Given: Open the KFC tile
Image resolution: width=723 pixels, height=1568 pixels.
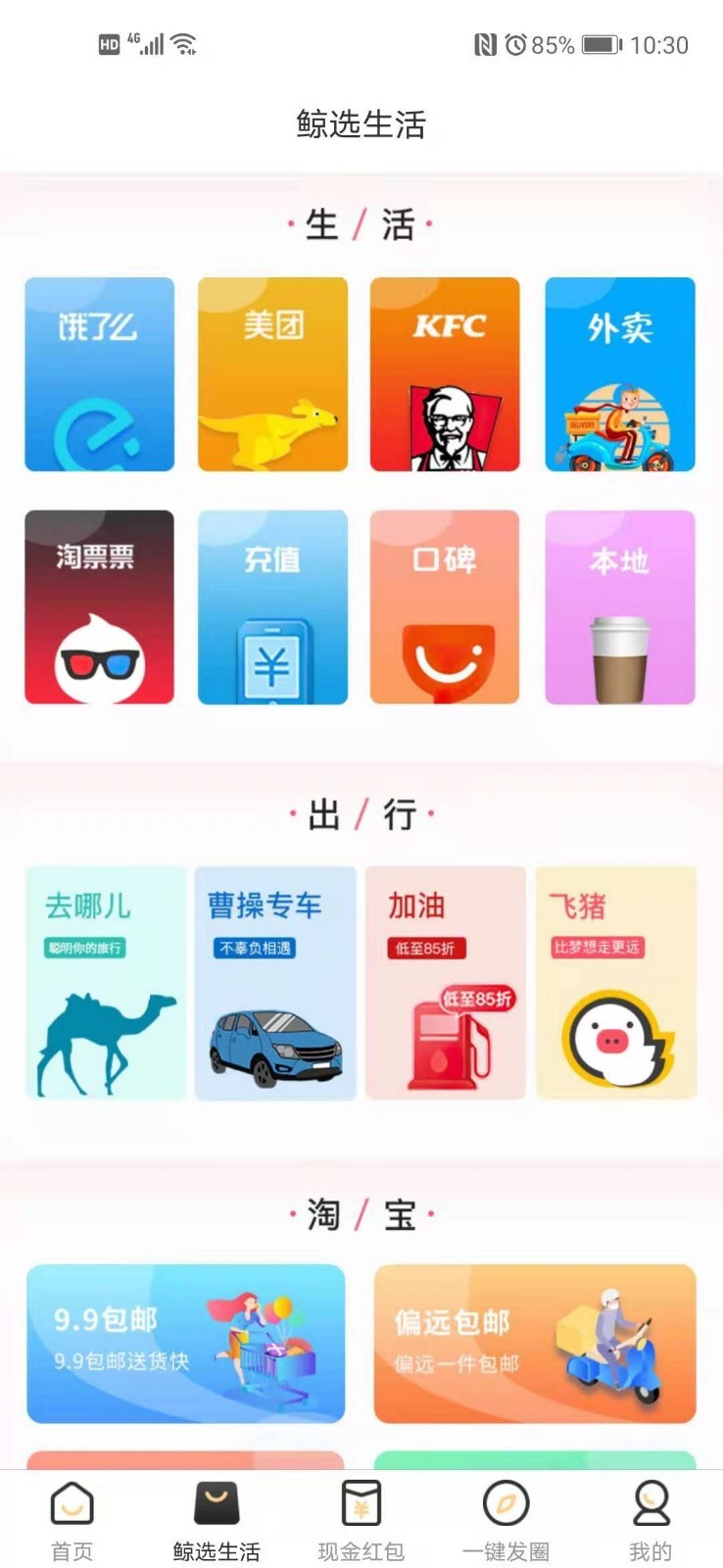Looking at the screenshot, I should [x=445, y=373].
